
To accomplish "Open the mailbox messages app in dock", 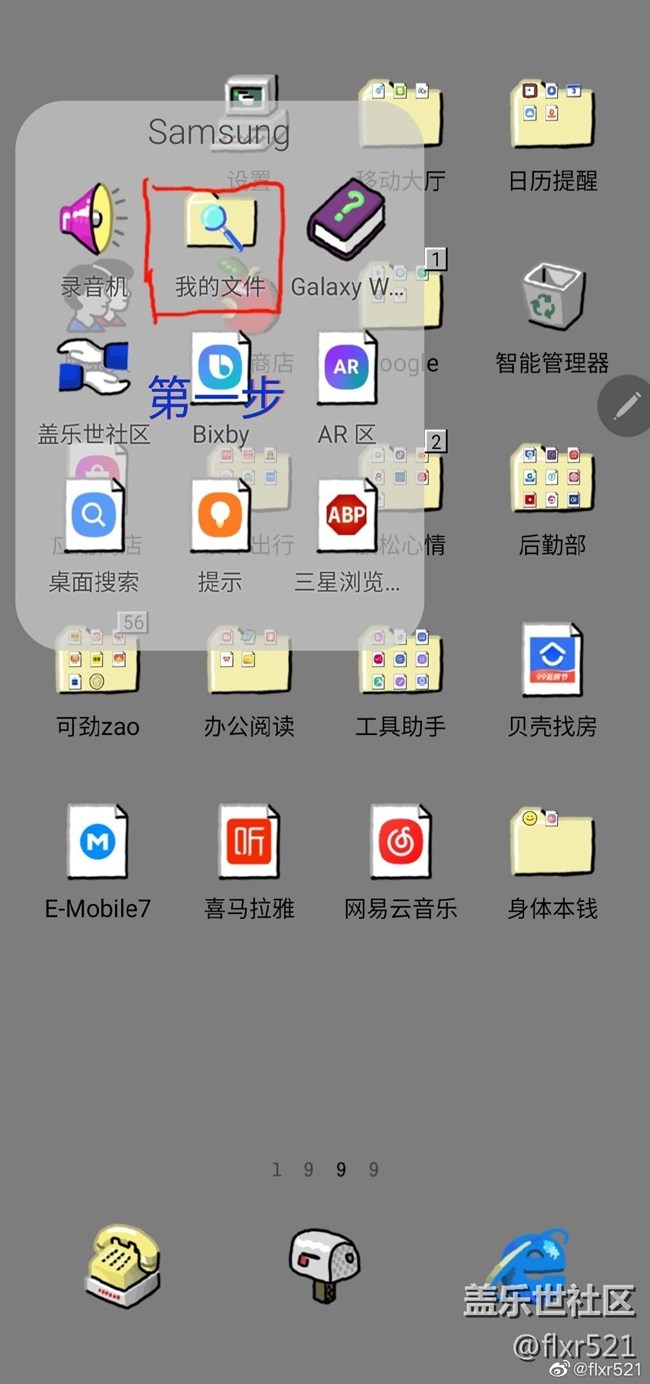I will 324,1266.
